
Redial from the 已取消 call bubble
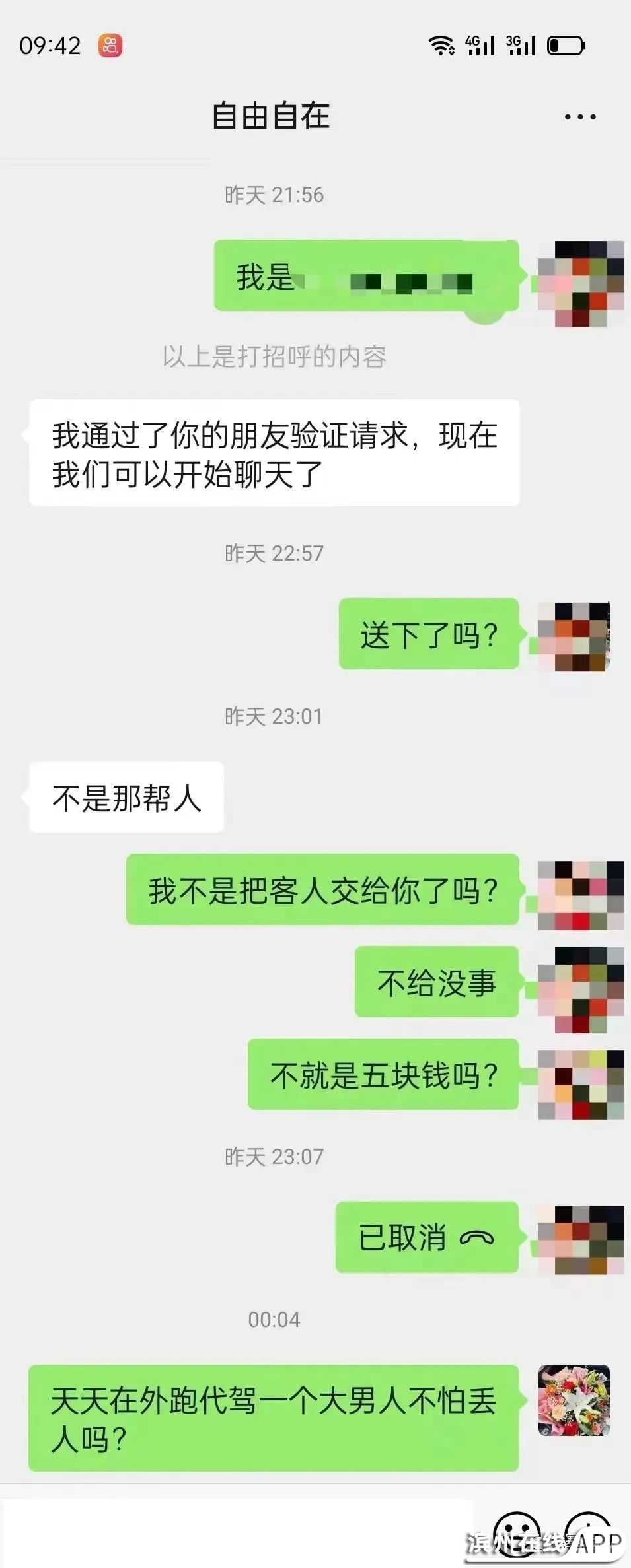[x=426, y=1237]
